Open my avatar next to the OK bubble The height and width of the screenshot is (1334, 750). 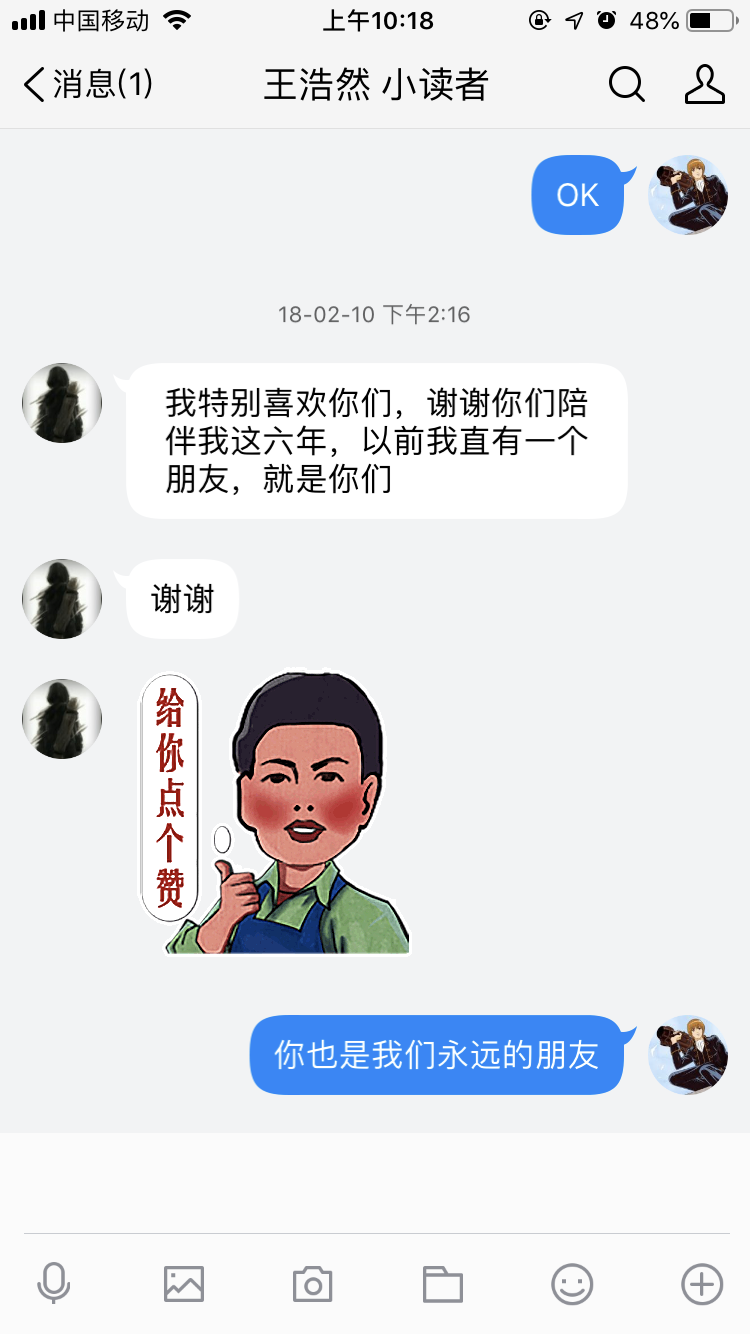688,195
